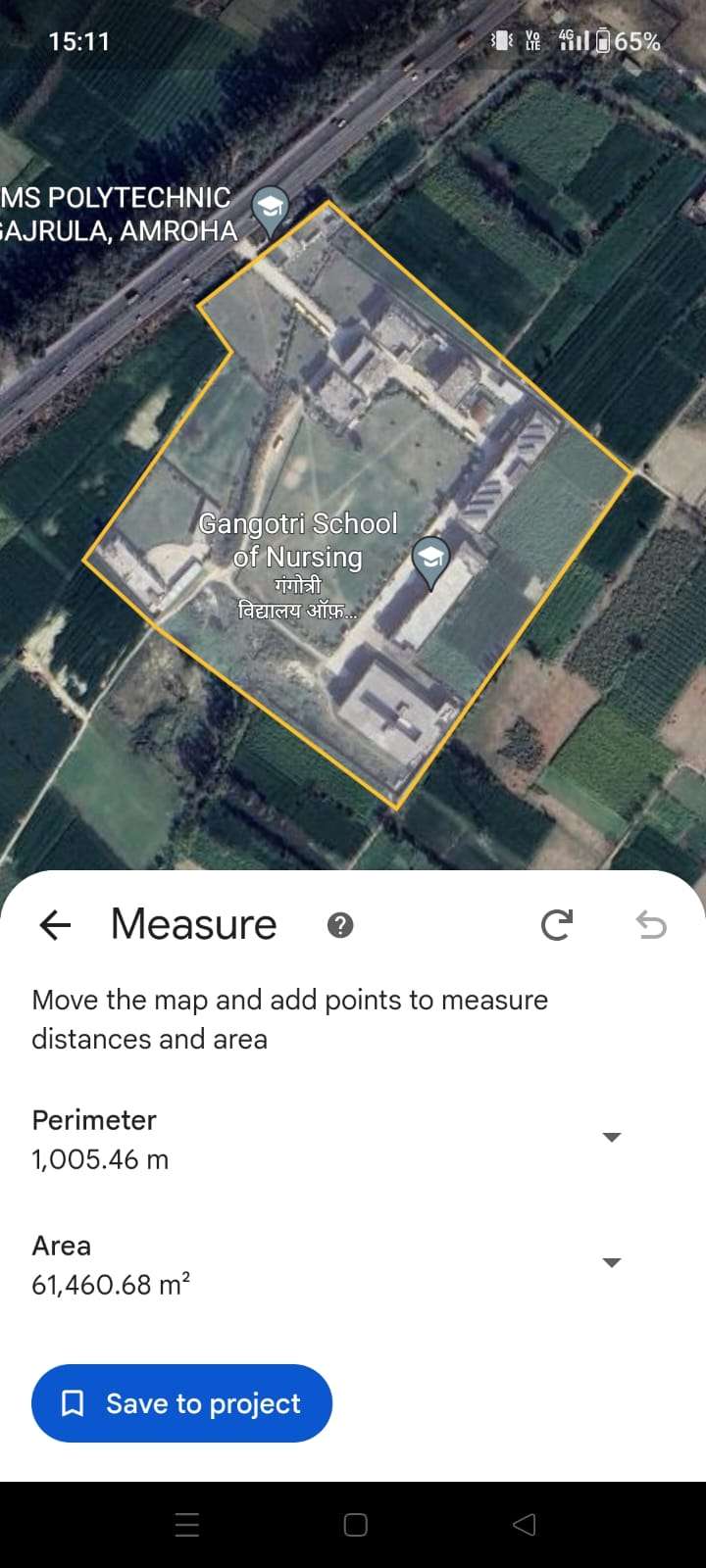This screenshot has width=706, height=1568.
Task: Tap the redo arrow icon
Action: pyautogui.click(x=557, y=924)
